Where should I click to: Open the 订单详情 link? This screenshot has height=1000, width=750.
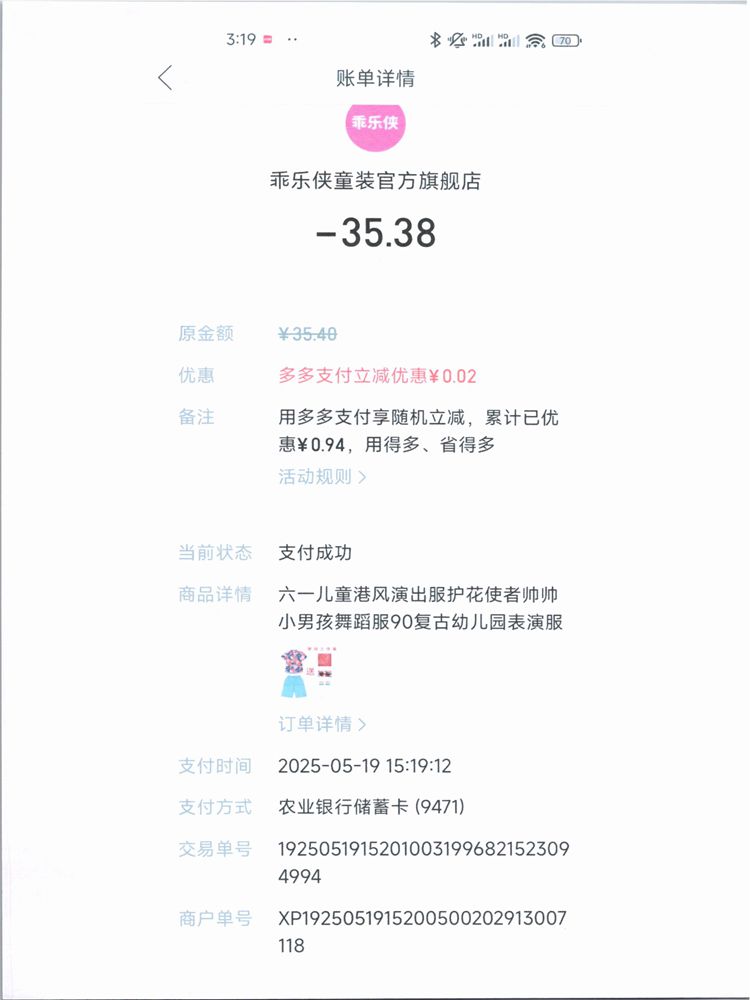coord(322,724)
